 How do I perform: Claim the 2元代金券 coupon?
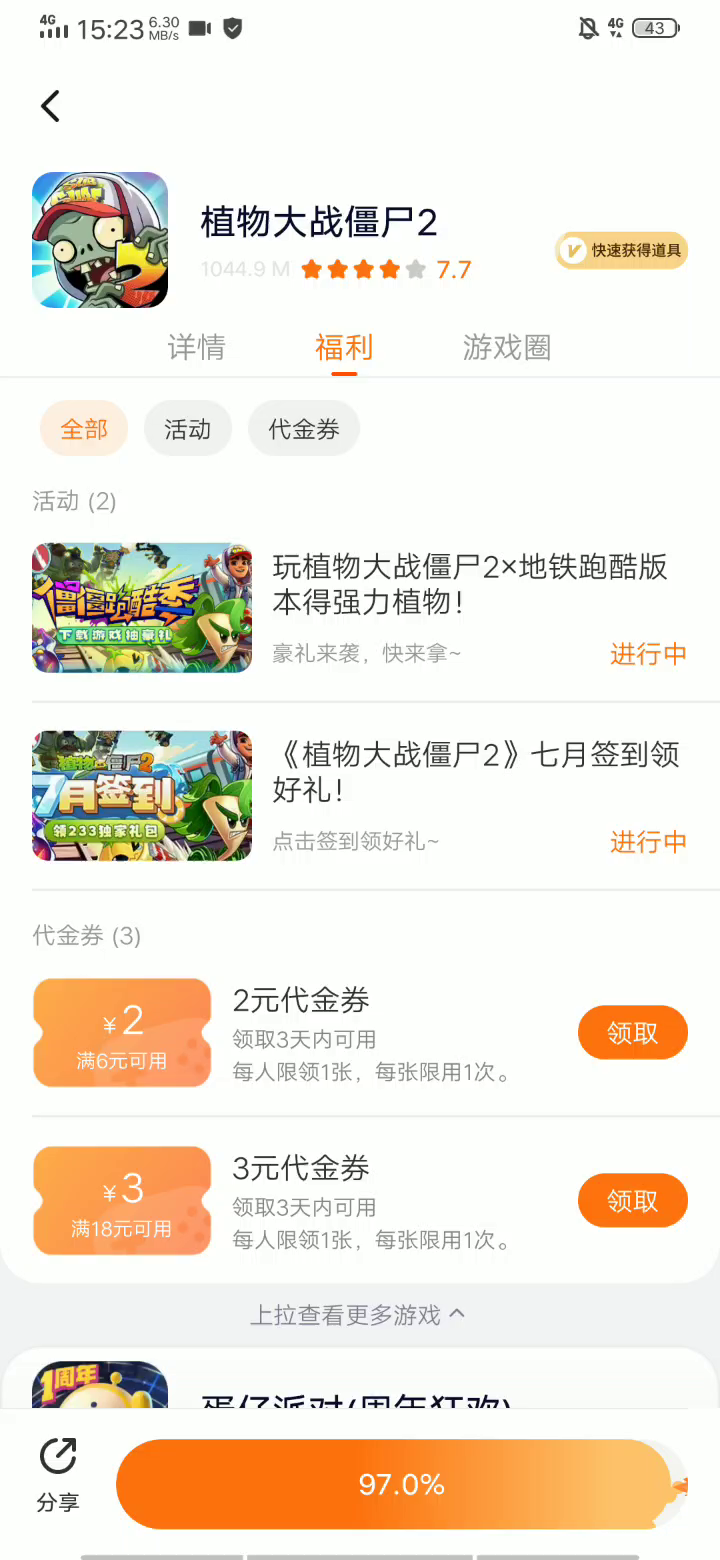[632, 1033]
